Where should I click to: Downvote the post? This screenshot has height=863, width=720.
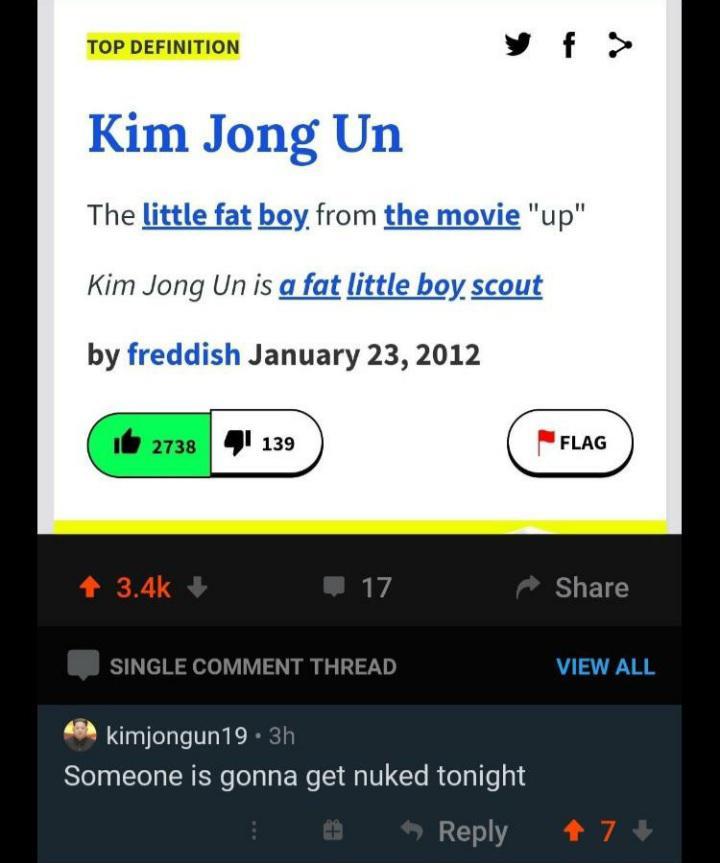pyautogui.click(x=197, y=588)
